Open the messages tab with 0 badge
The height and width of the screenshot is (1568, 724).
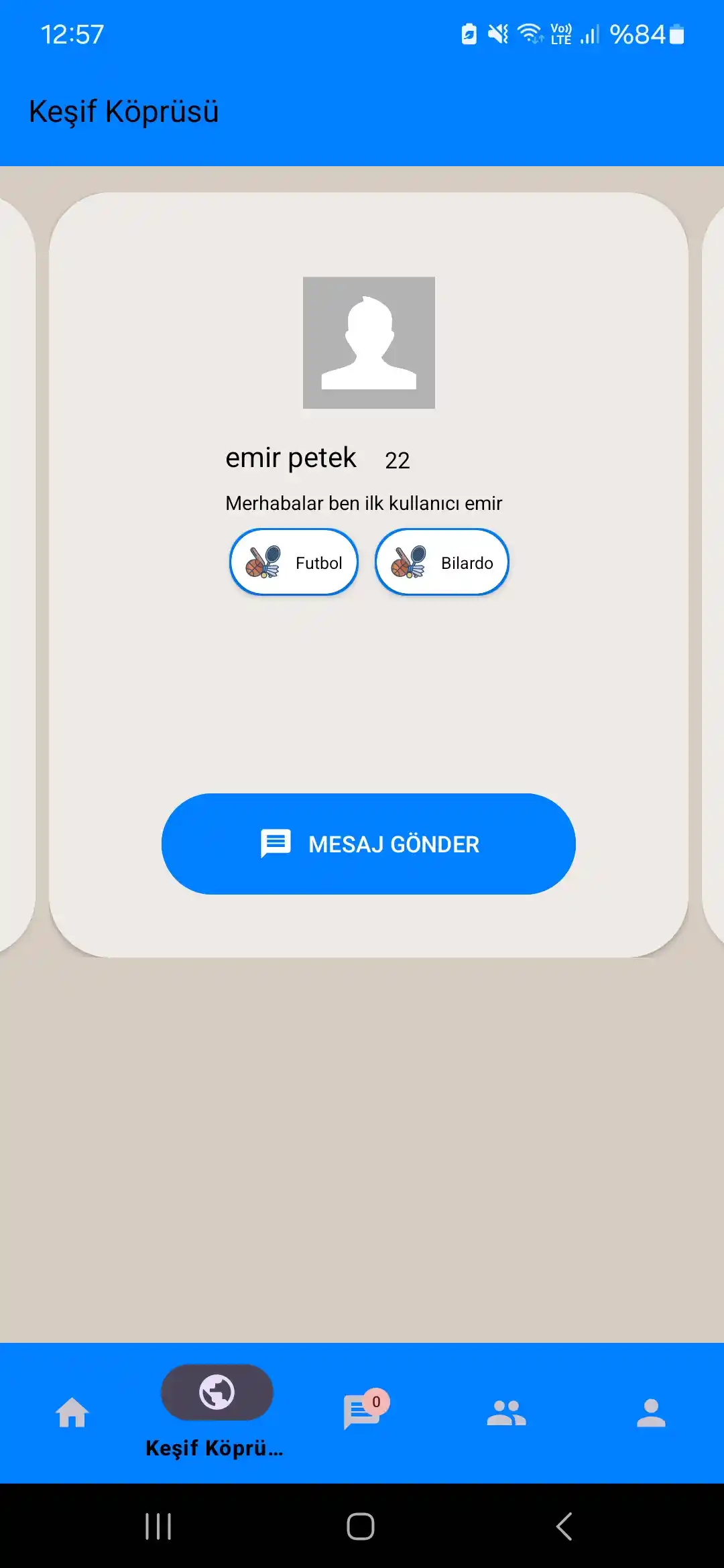362,1413
